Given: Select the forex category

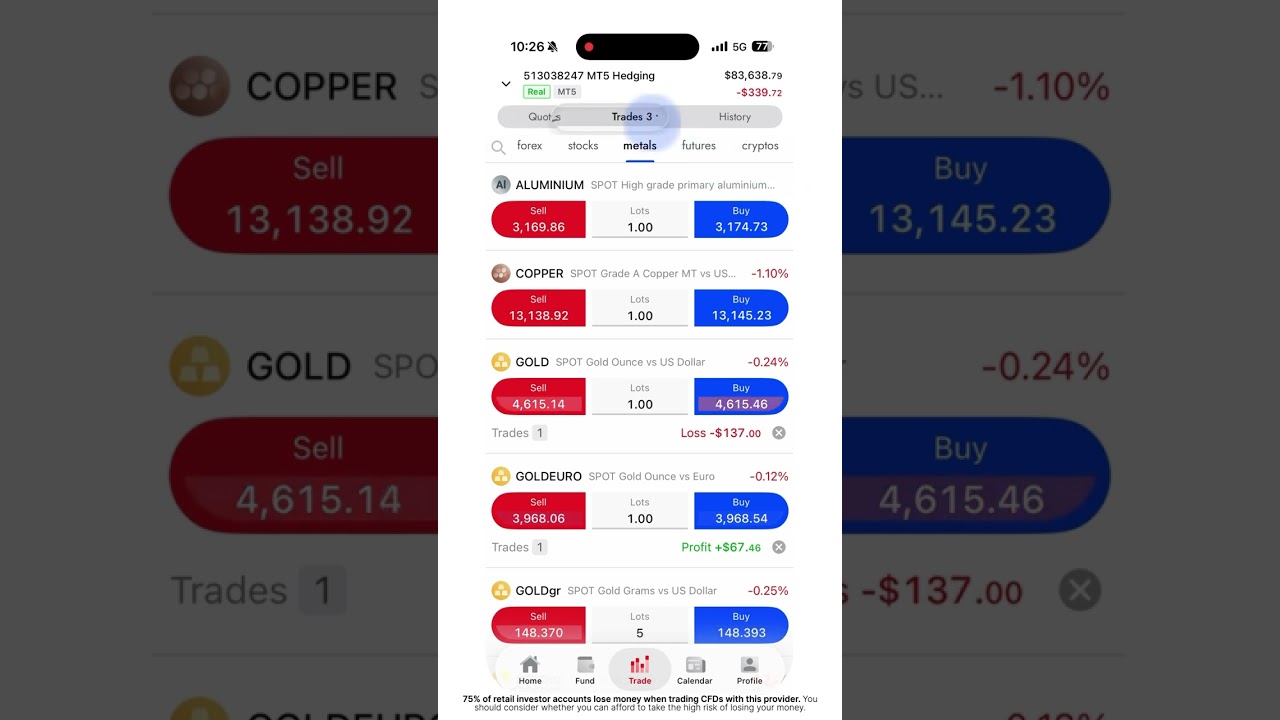Looking at the screenshot, I should tap(529, 146).
